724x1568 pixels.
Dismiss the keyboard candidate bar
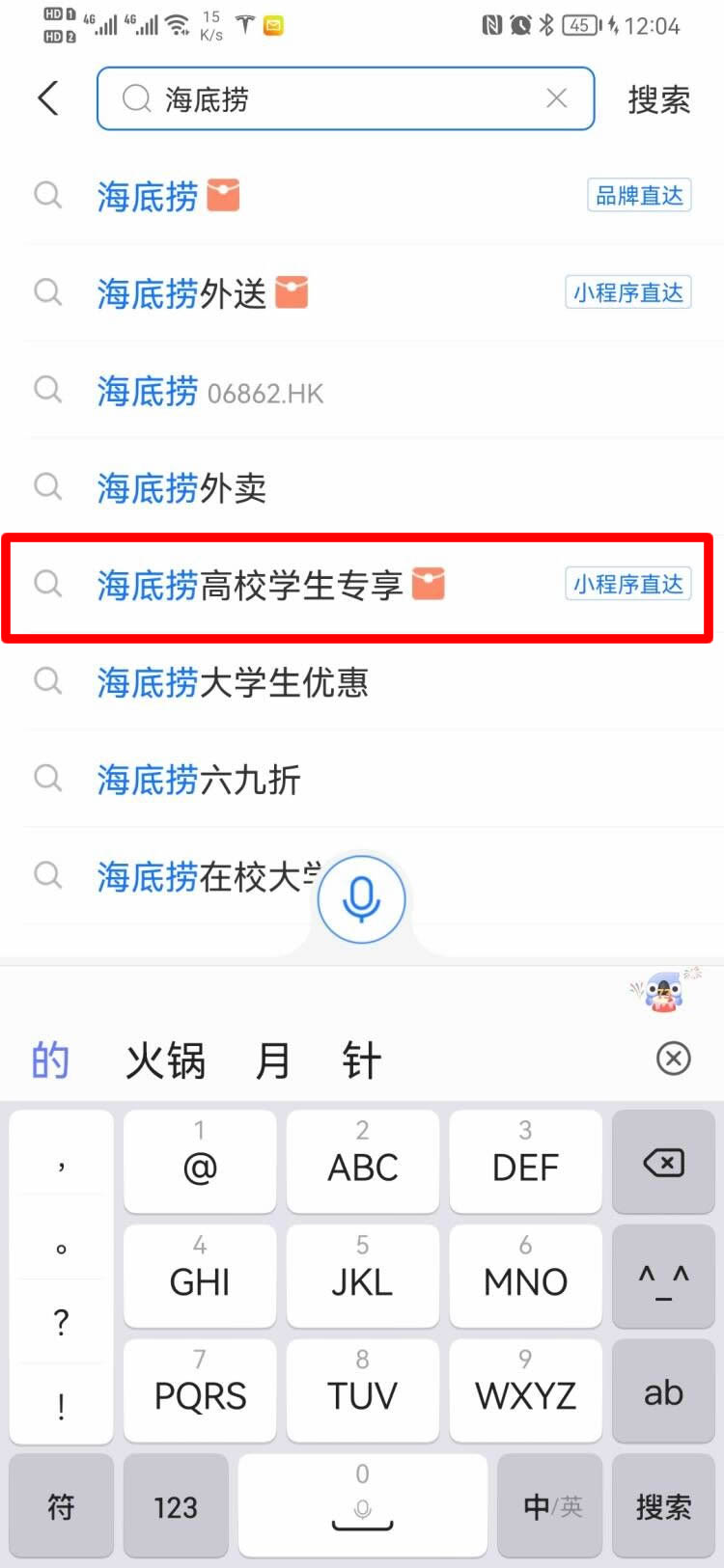click(x=673, y=1059)
